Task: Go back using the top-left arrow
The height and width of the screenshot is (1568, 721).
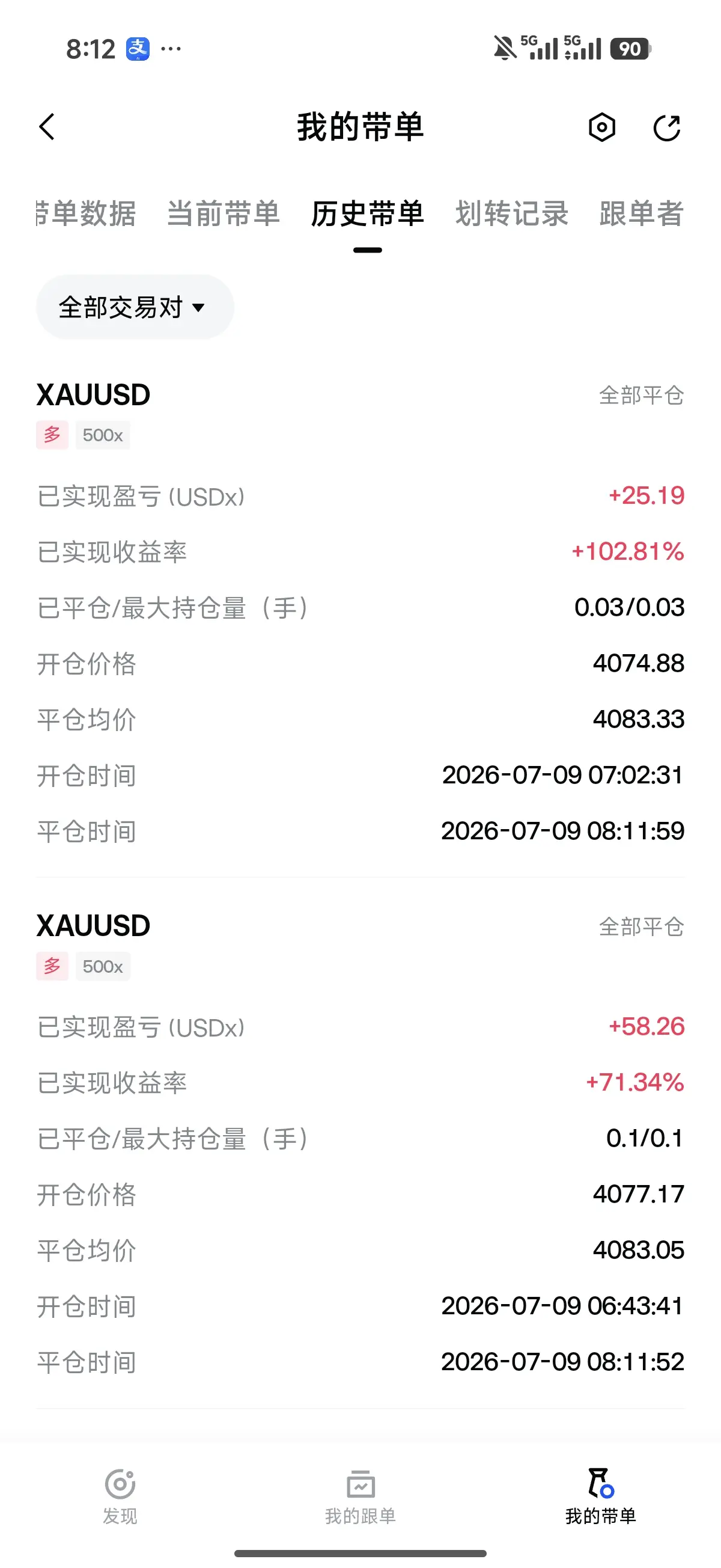Action: [x=47, y=127]
